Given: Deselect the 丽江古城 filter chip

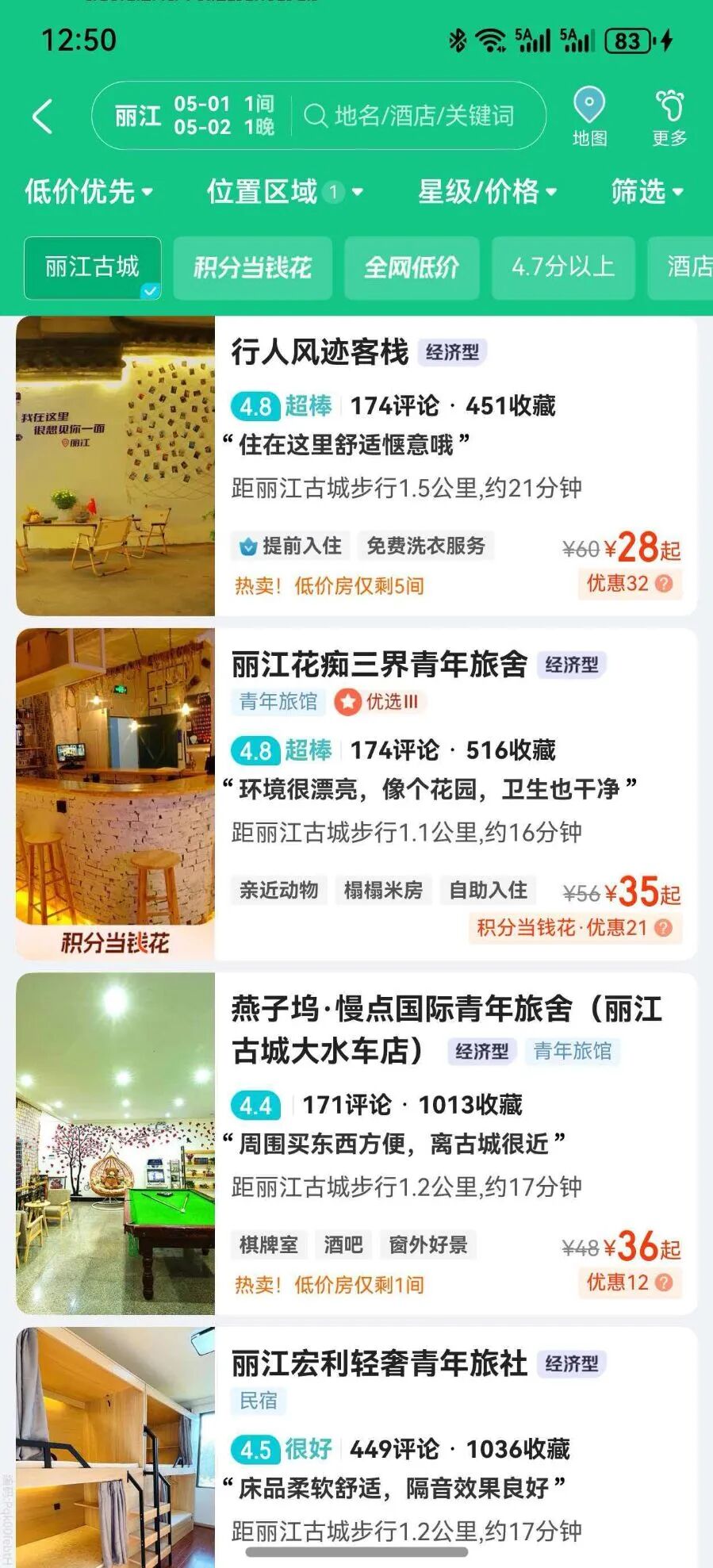Looking at the screenshot, I should 92,268.
